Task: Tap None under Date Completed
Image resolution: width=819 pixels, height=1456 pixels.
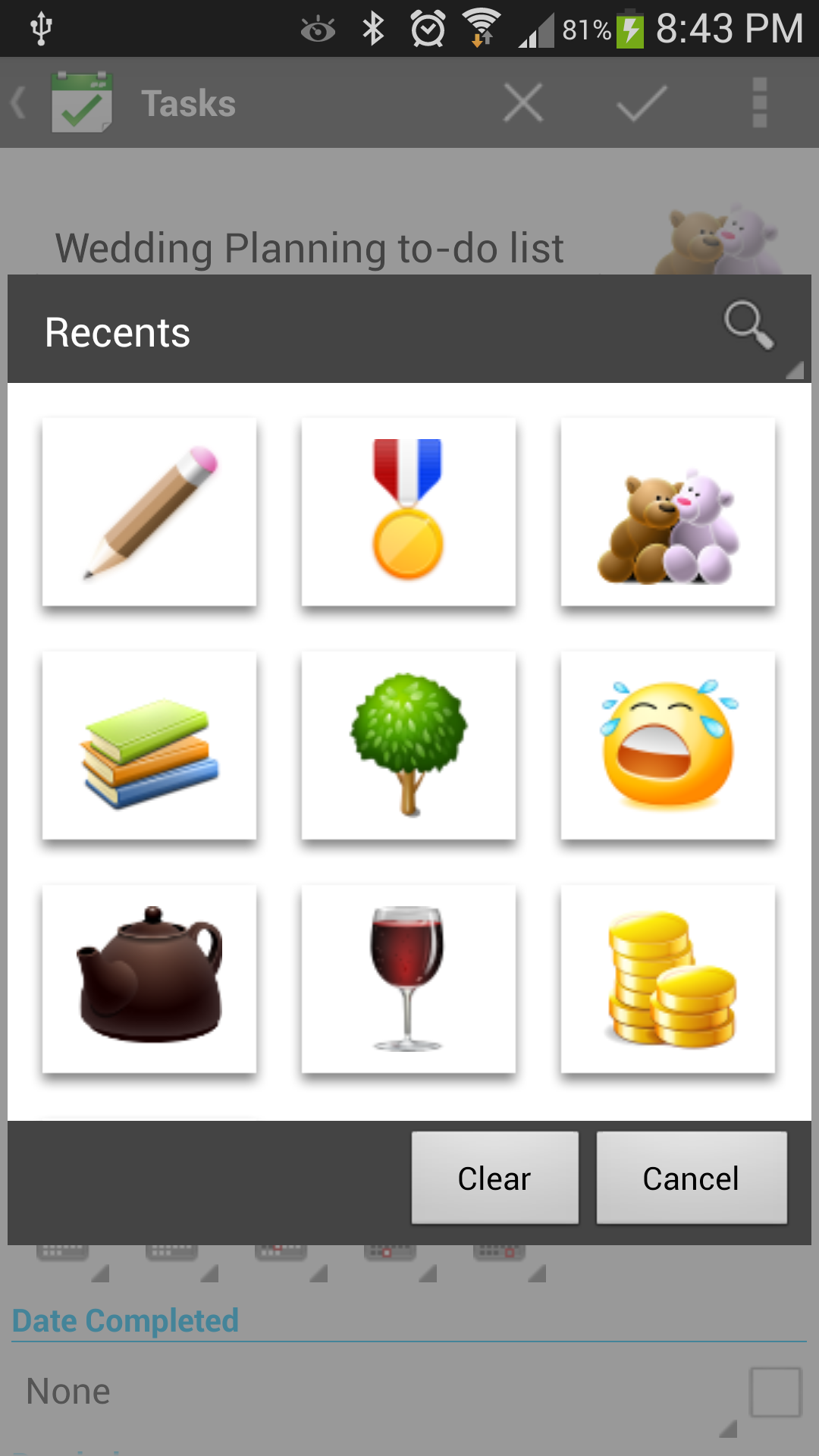Action: click(x=68, y=1391)
